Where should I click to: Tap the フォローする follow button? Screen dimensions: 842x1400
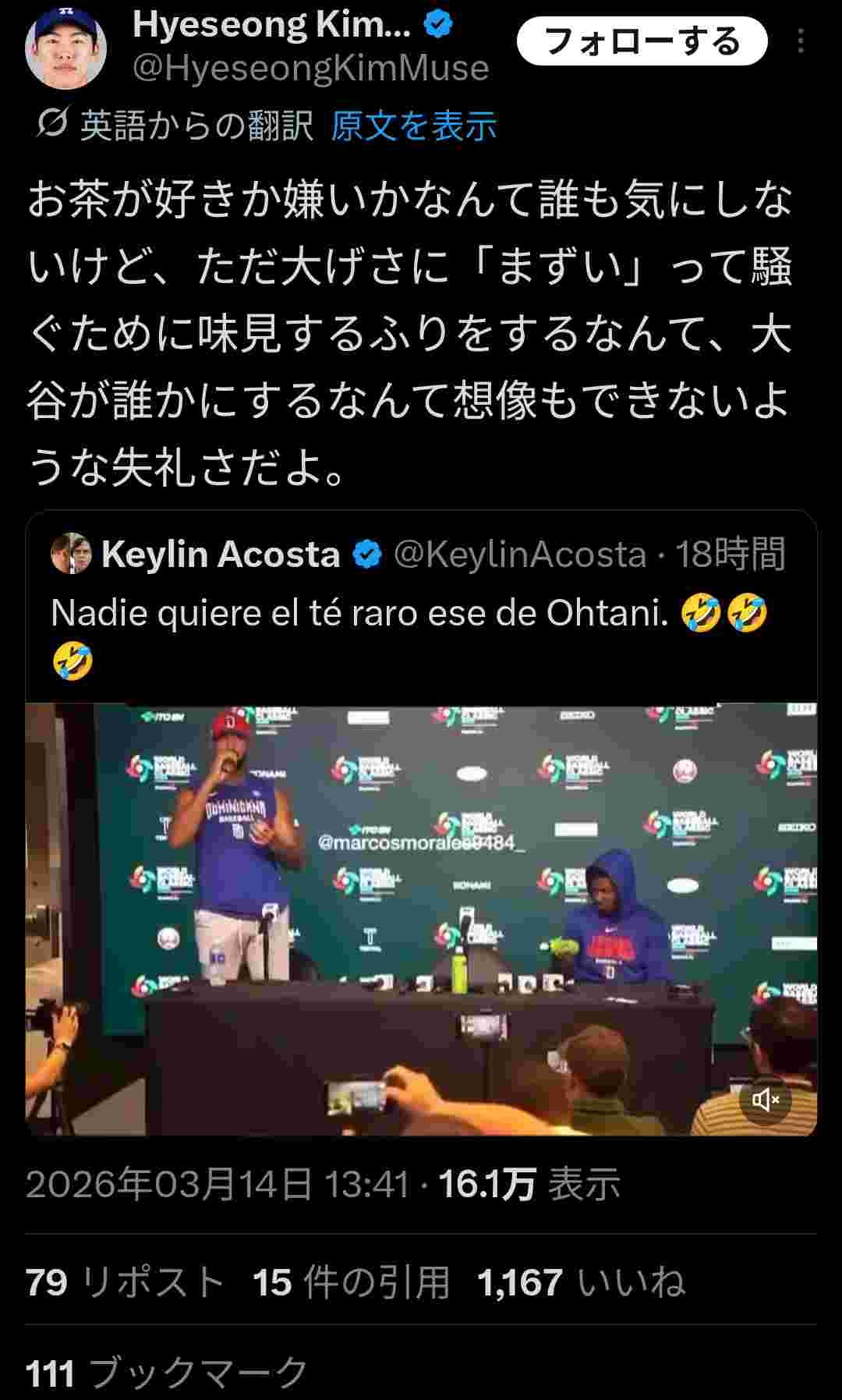click(642, 41)
